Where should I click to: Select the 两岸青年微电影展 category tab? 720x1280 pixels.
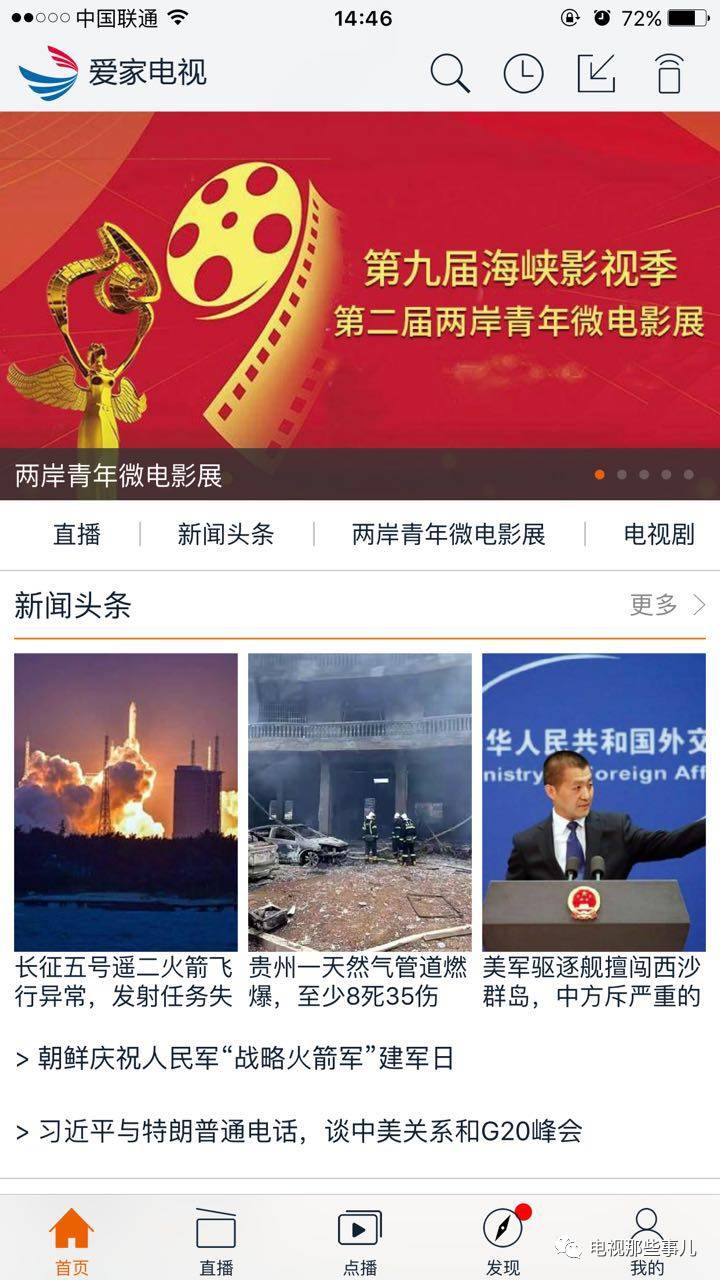coord(449,534)
